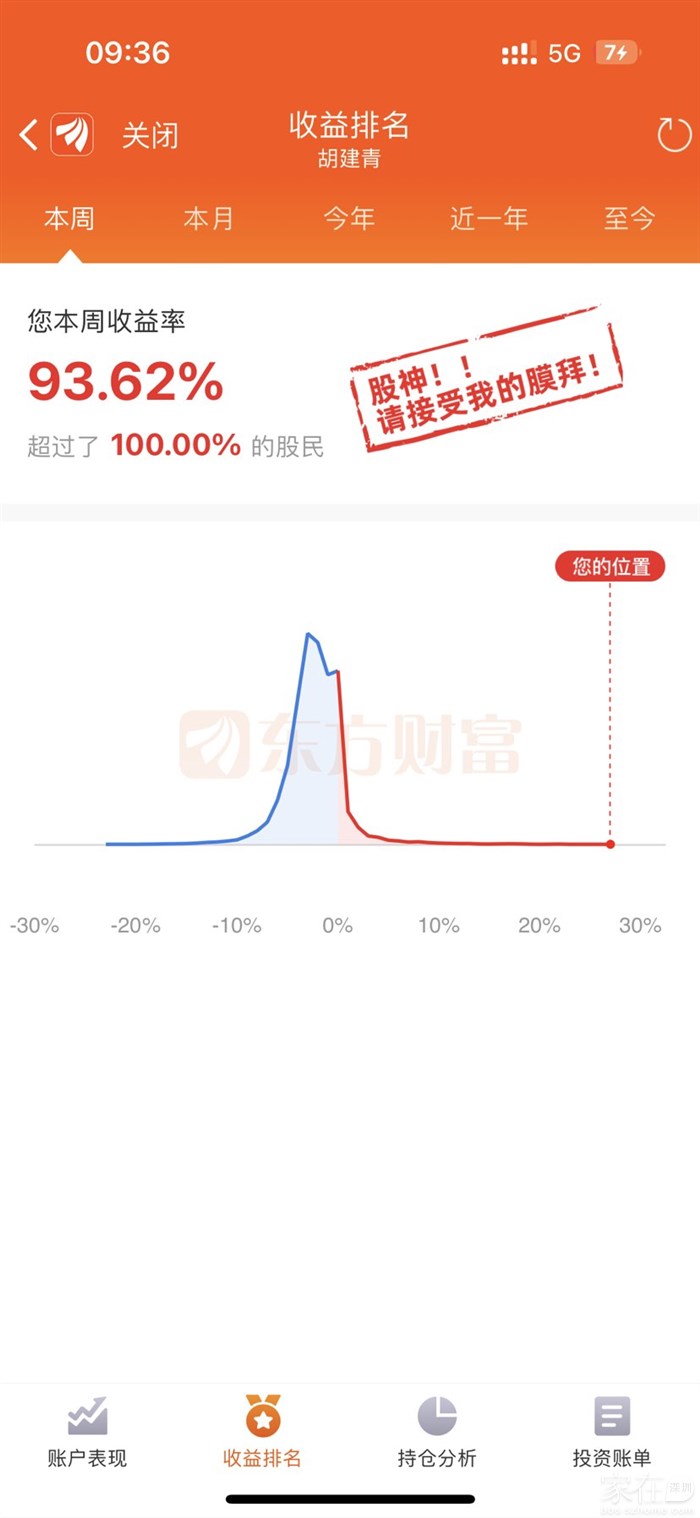
Task: Switch to the 今年 tab
Action: click(x=349, y=219)
